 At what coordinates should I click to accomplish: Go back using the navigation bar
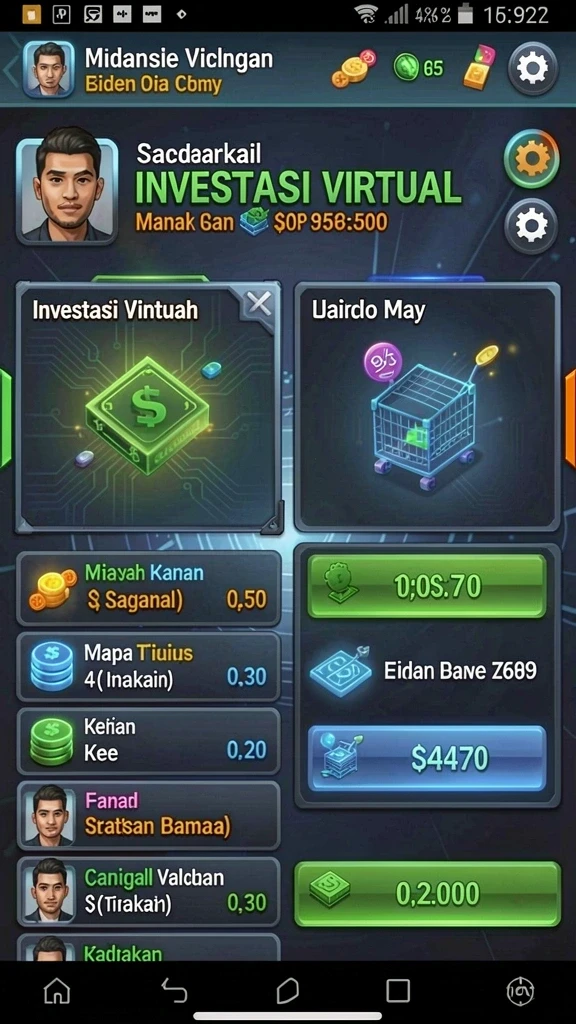pyautogui.click(x=173, y=991)
